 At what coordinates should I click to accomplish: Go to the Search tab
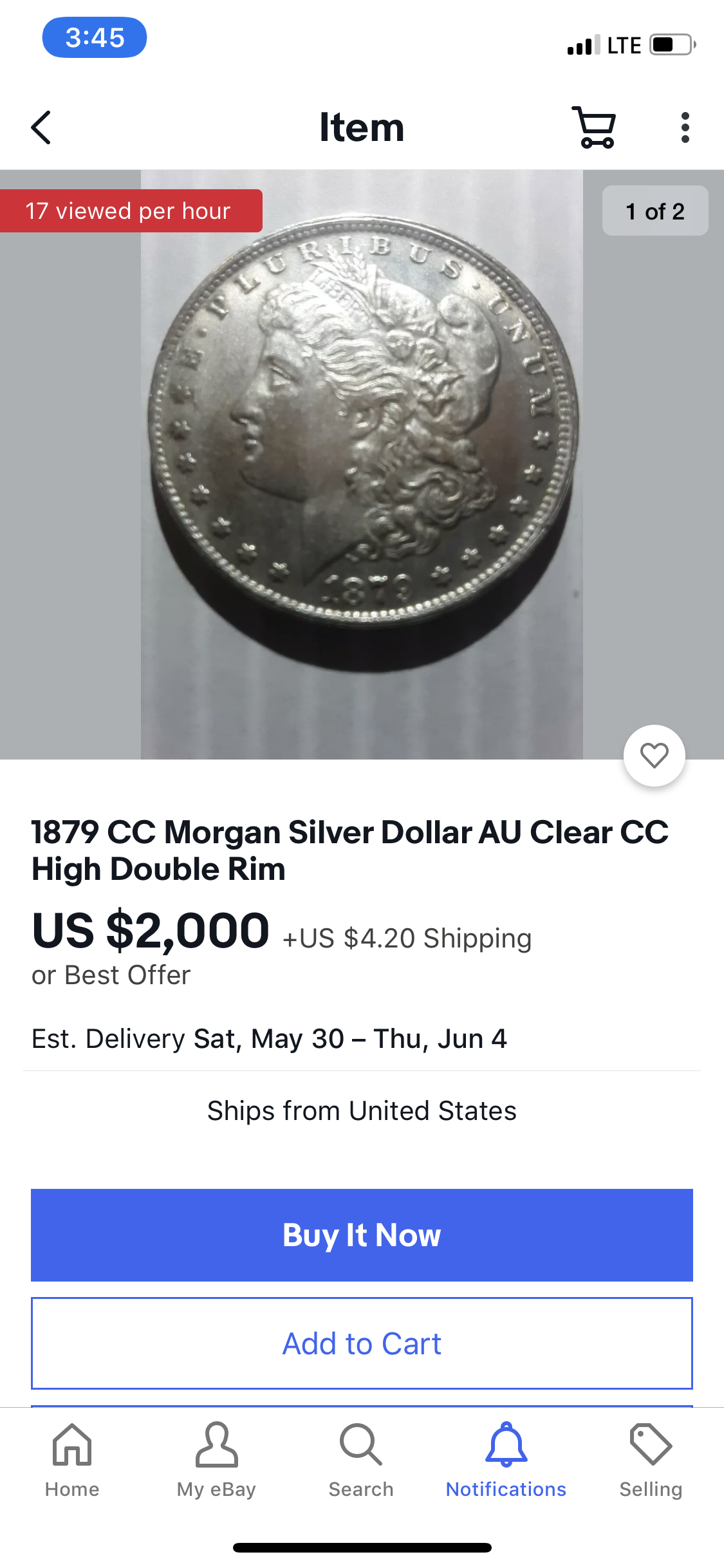[361, 1460]
